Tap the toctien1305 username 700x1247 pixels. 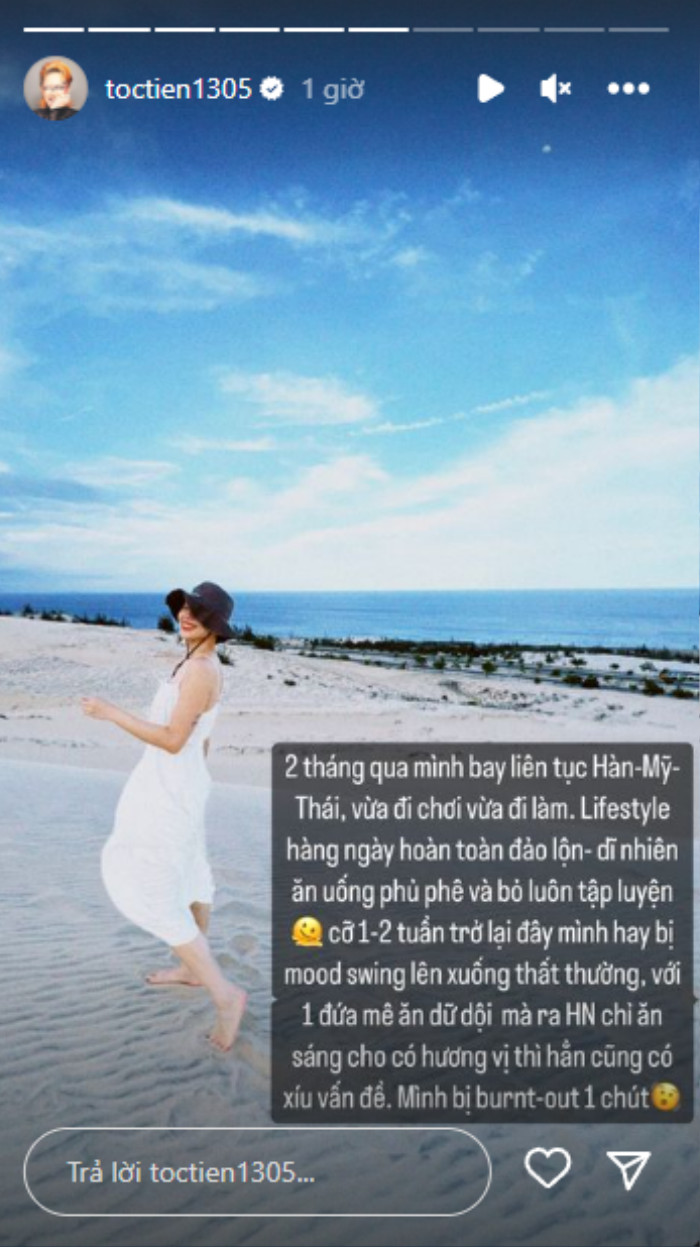tap(178, 89)
